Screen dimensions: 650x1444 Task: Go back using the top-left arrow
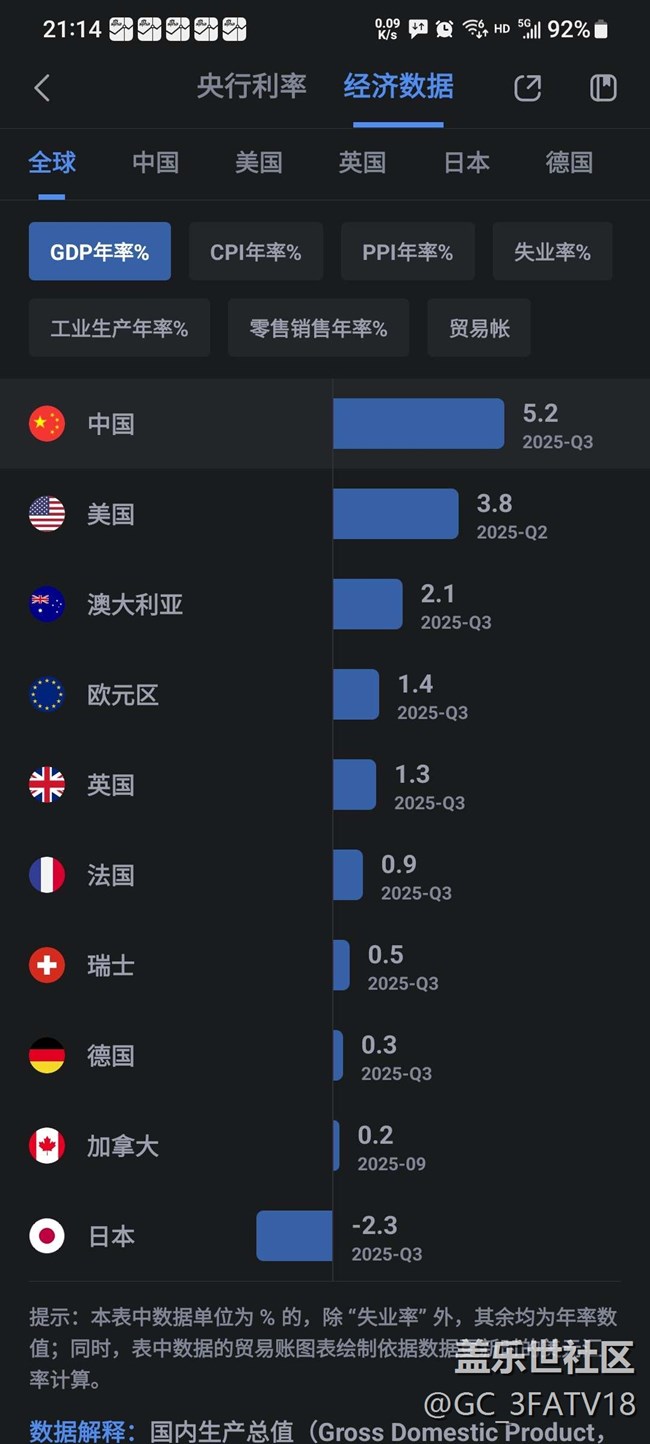pyautogui.click(x=42, y=88)
